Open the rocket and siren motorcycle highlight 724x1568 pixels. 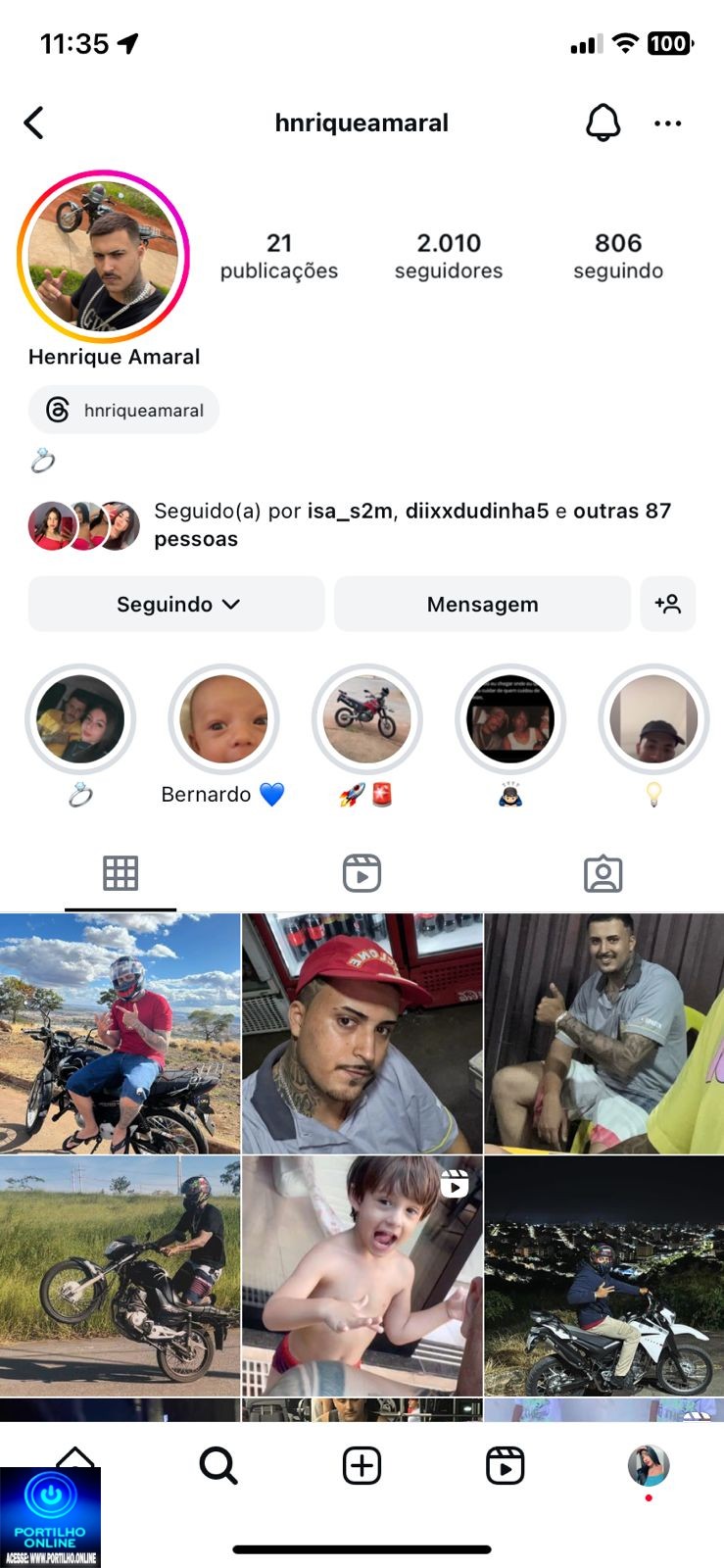point(366,720)
